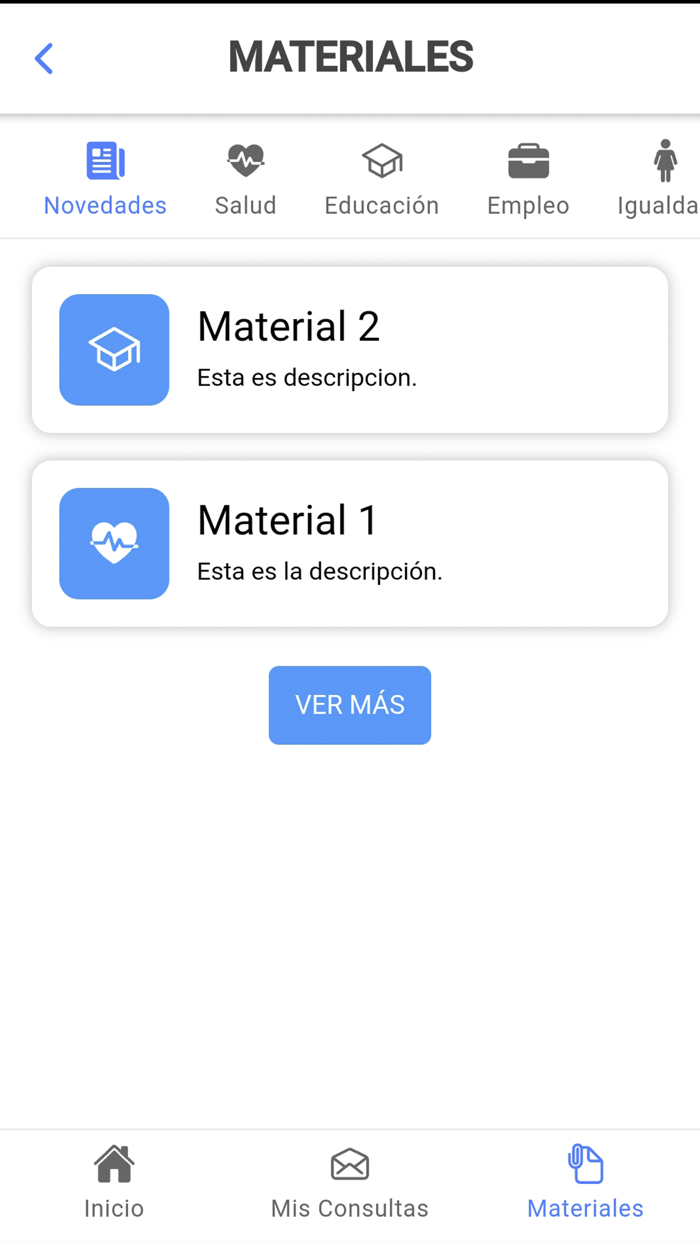Tap the VER MÁS button

coord(350,705)
